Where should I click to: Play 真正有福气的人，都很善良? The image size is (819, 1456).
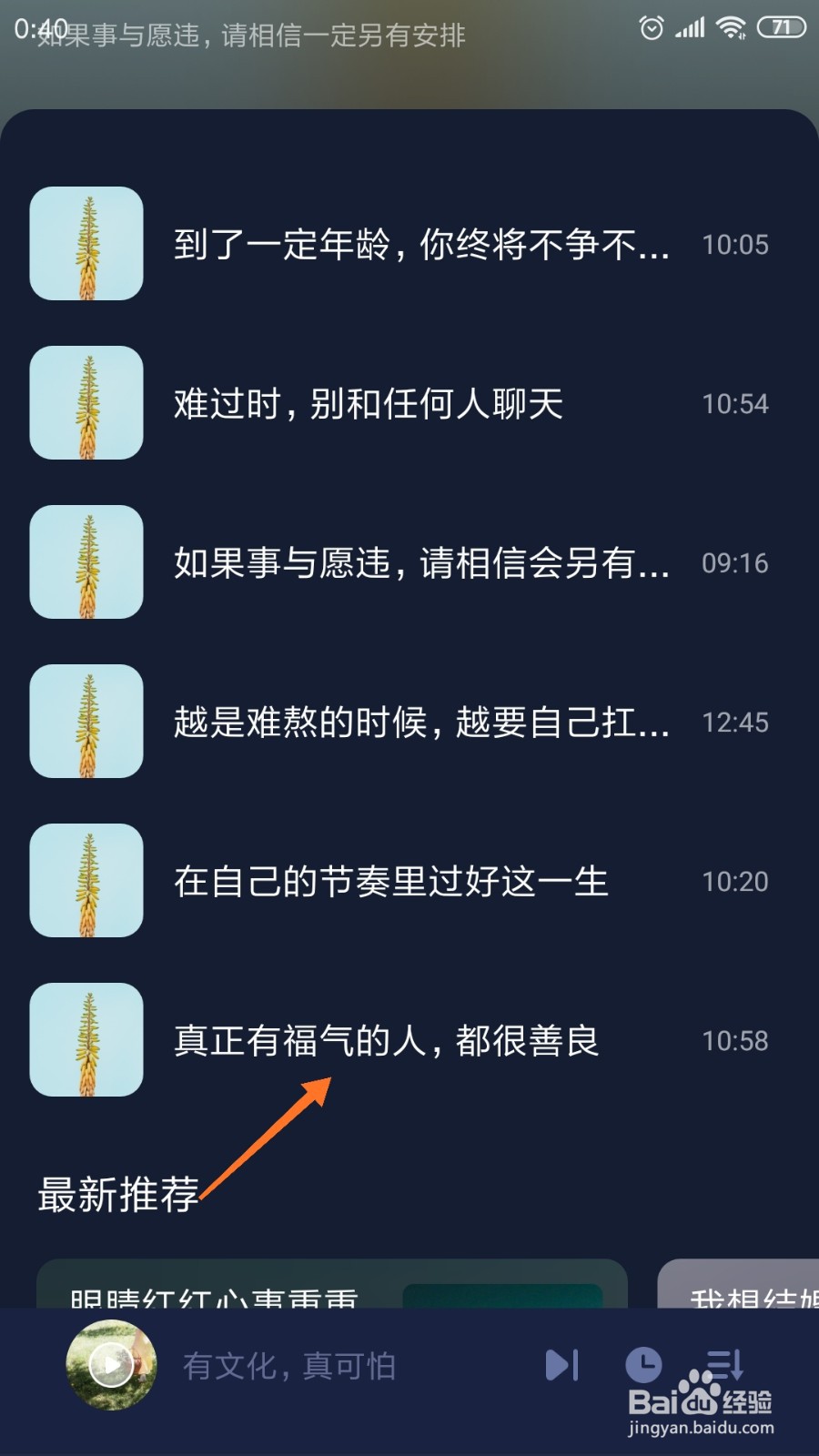409,1040
